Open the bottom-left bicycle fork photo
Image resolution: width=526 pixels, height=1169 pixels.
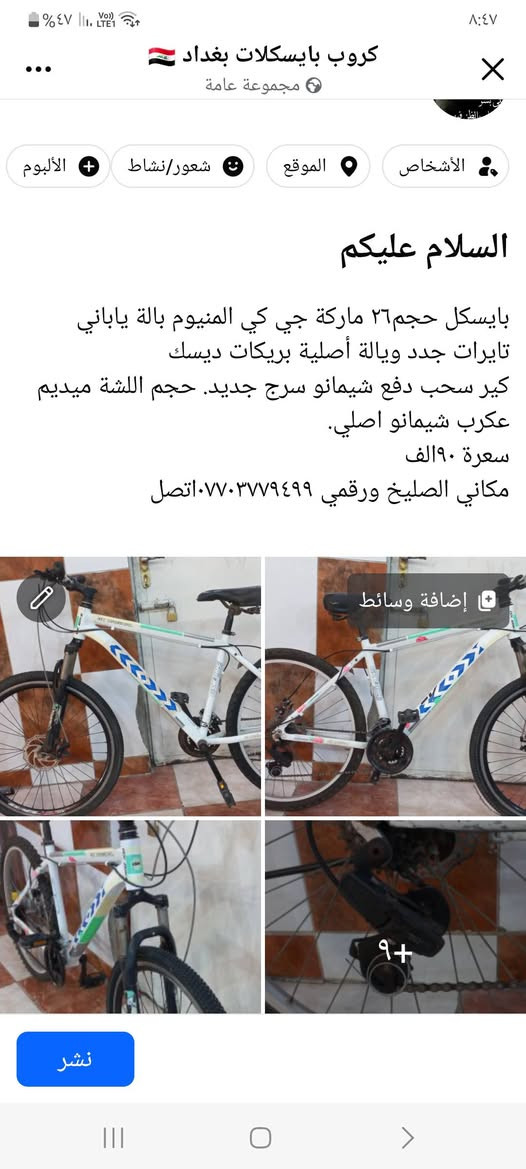point(130,917)
